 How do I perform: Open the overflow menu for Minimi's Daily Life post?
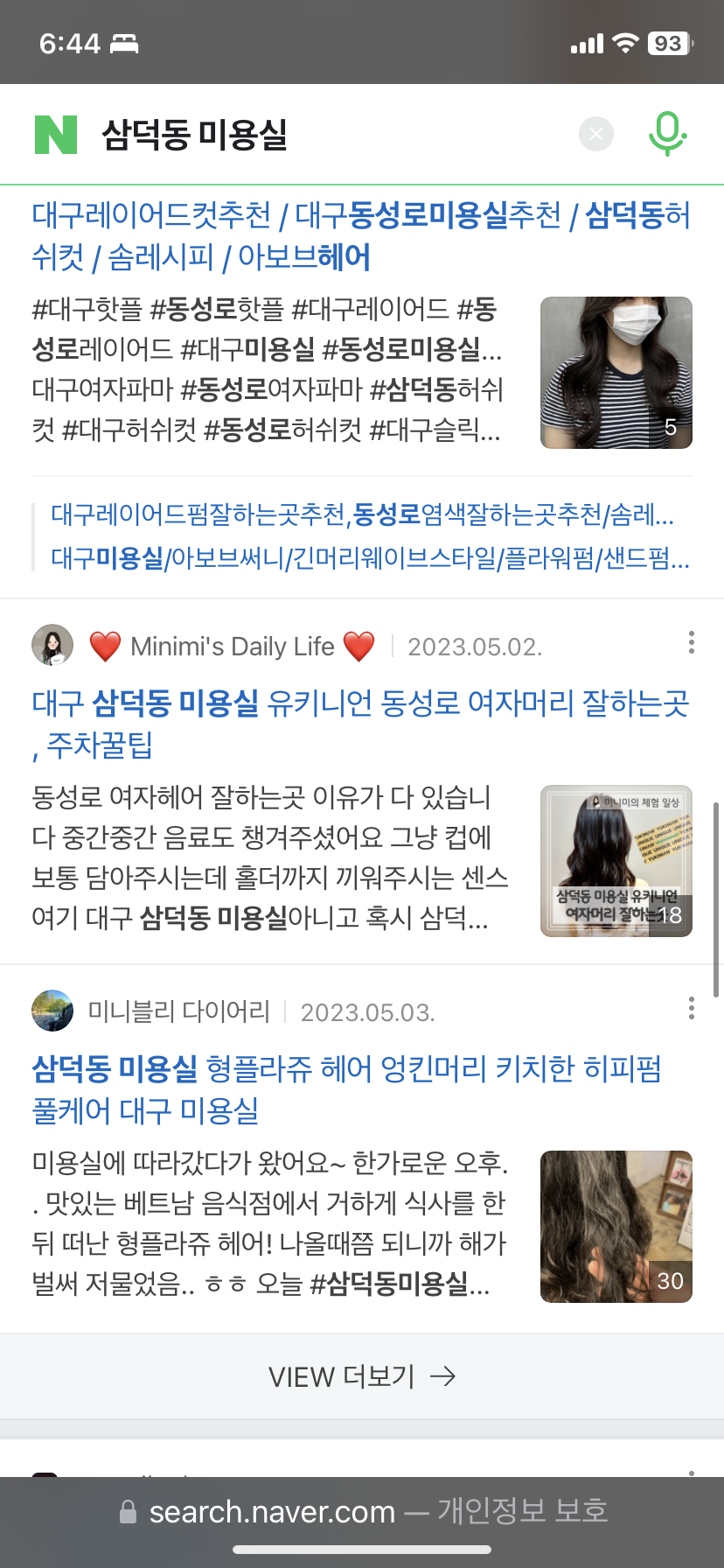[691, 642]
